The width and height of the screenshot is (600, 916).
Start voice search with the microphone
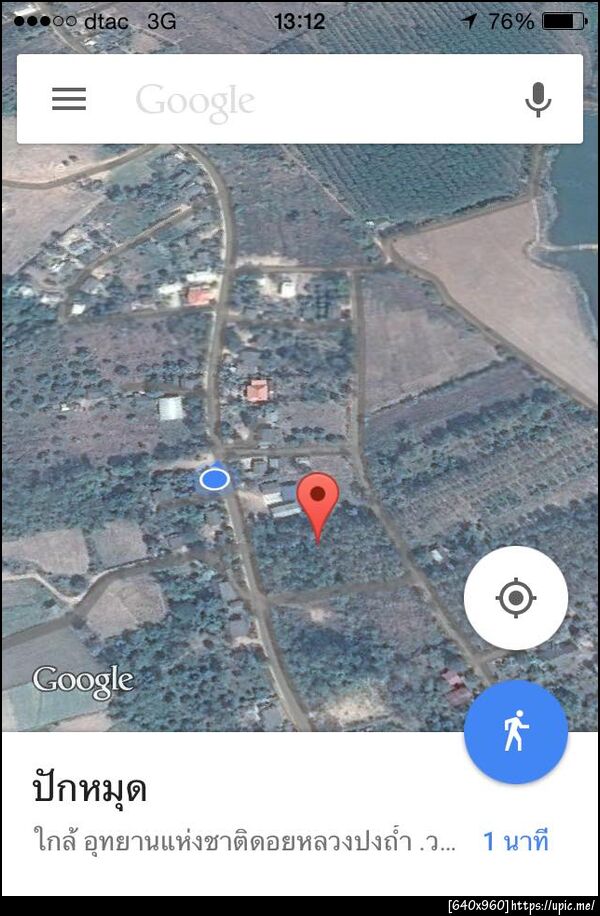point(538,99)
